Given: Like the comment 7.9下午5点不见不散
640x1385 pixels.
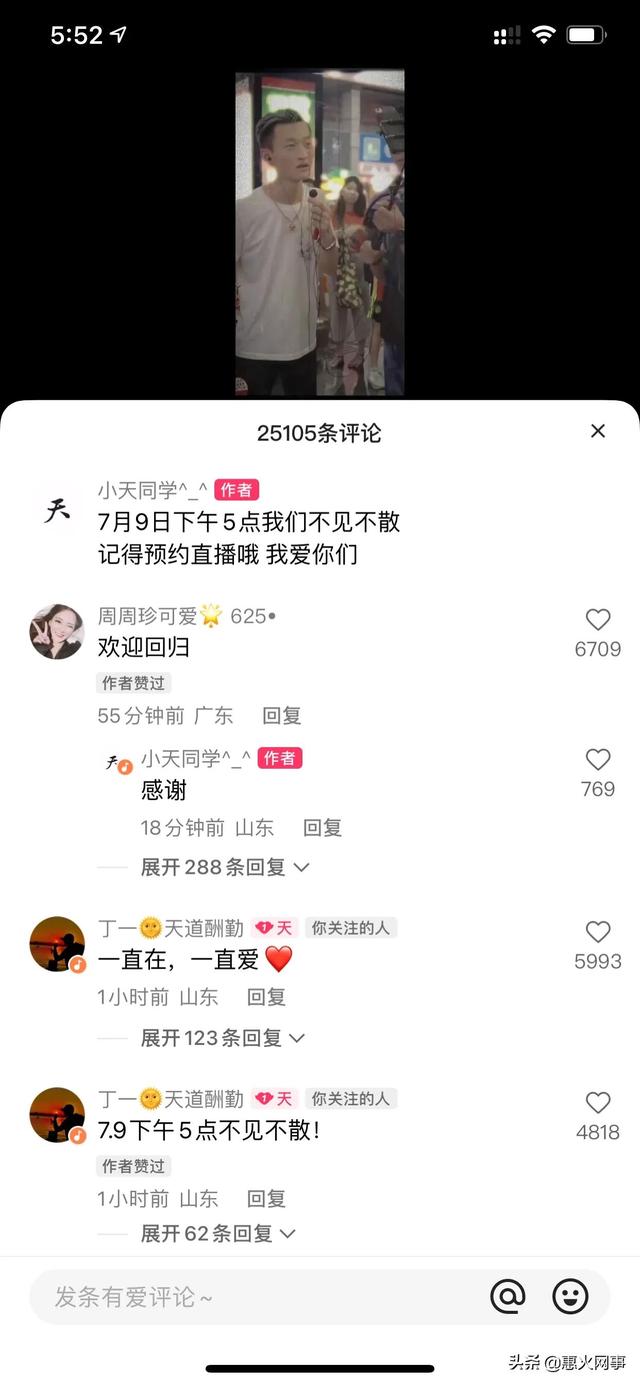Looking at the screenshot, I should pyautogui.click(x=598, y=1103).
